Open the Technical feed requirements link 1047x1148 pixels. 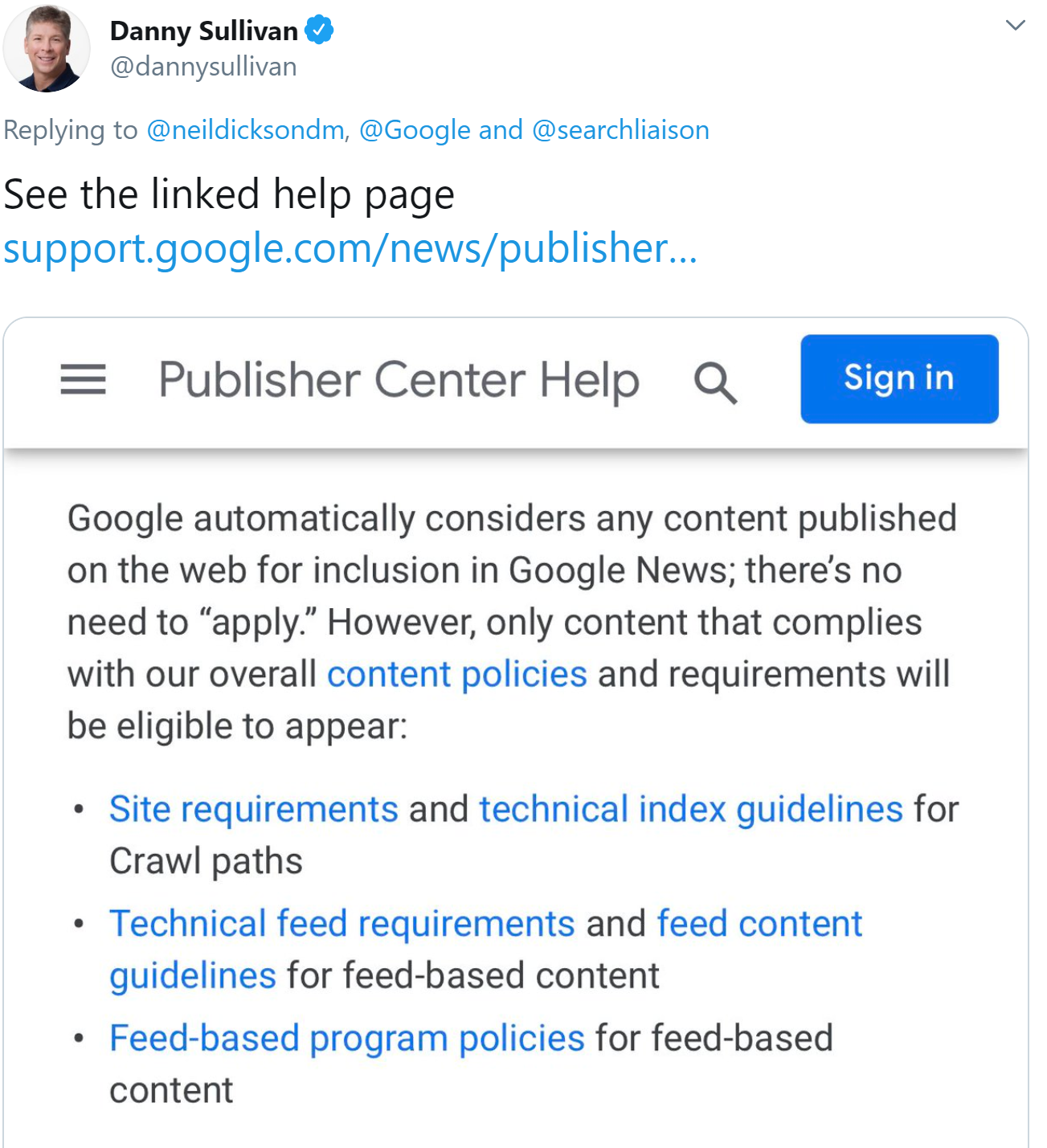pos(342,922)
